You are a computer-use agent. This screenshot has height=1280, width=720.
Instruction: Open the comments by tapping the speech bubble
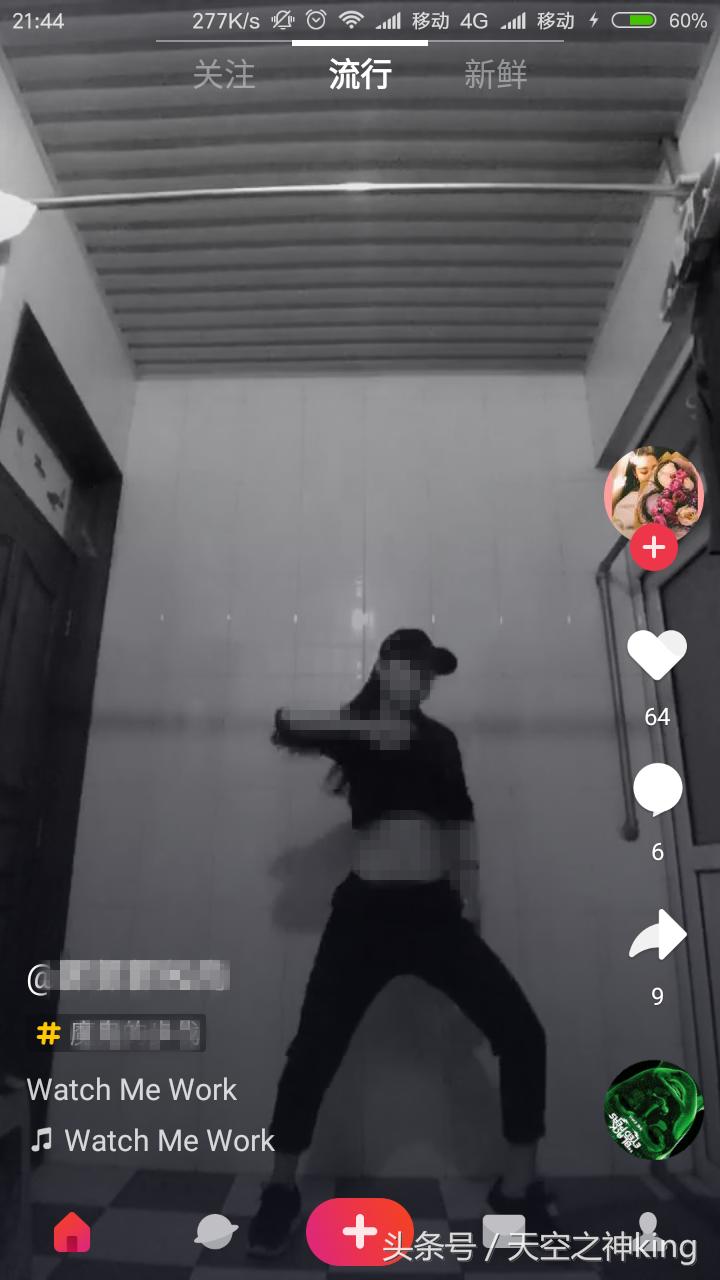click(657, 789)
